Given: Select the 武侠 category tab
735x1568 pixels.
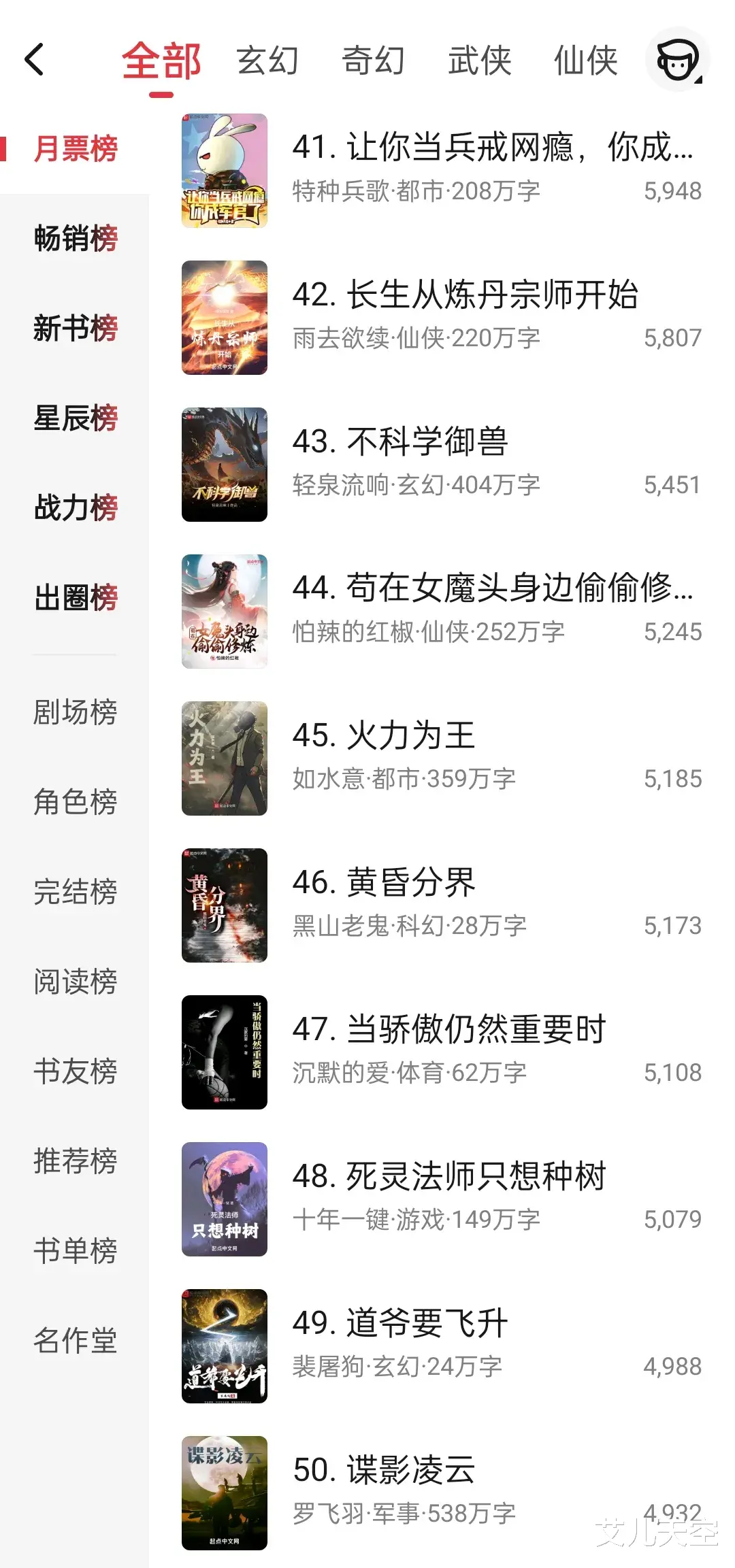Looking at the screenshot, I should click(479, 60).
